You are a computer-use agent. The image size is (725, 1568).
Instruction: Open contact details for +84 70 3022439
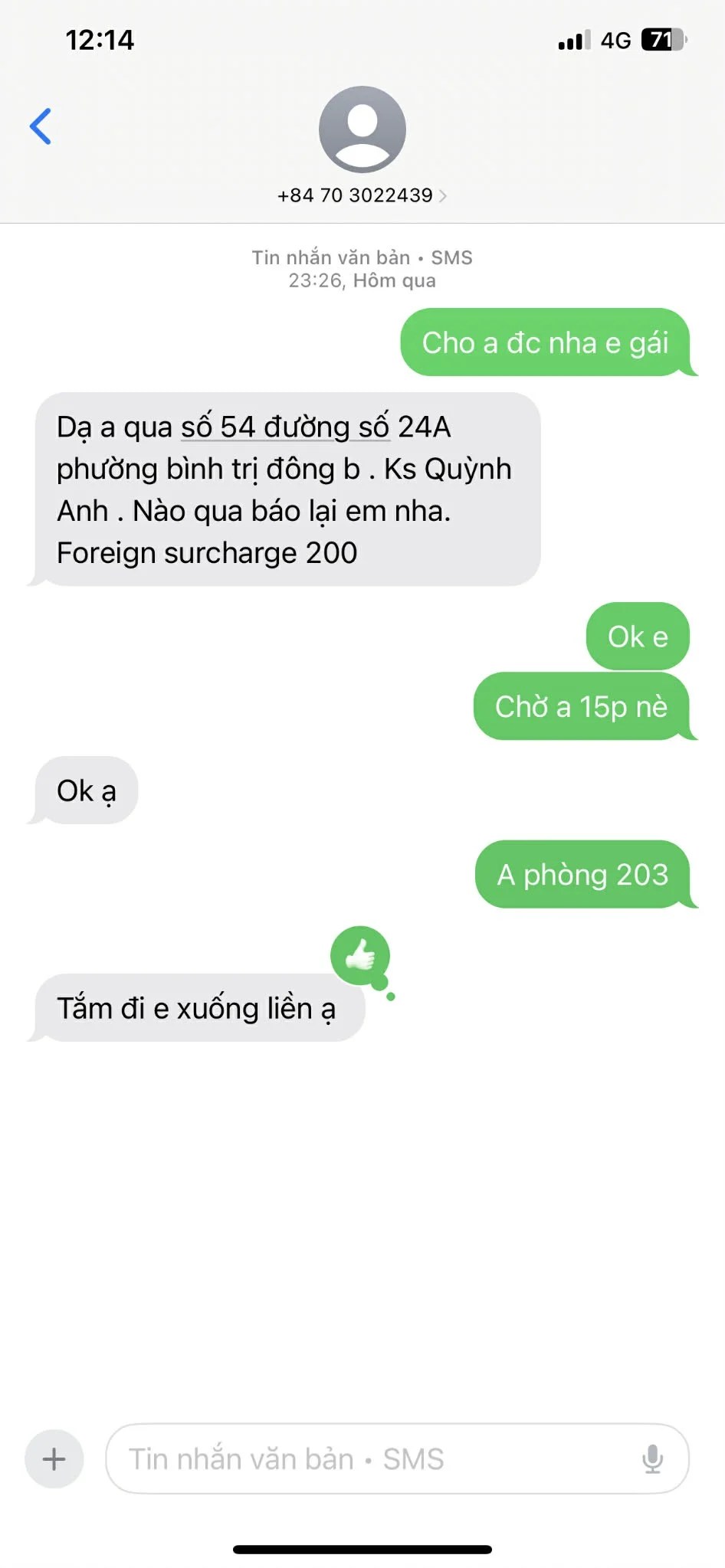click(x=362, y=195)
